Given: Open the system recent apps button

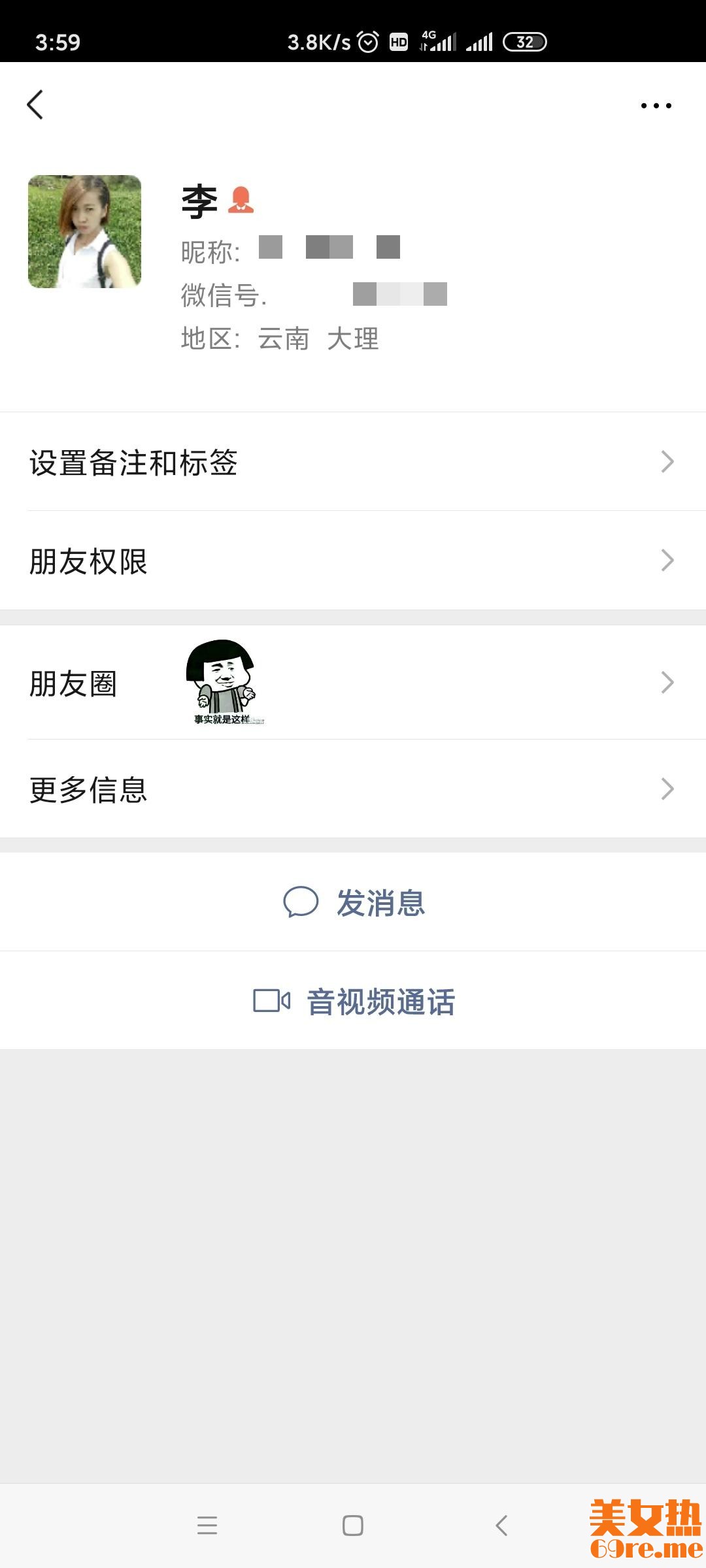Looking at the screenshot, I should click(x=207, y=1526).
